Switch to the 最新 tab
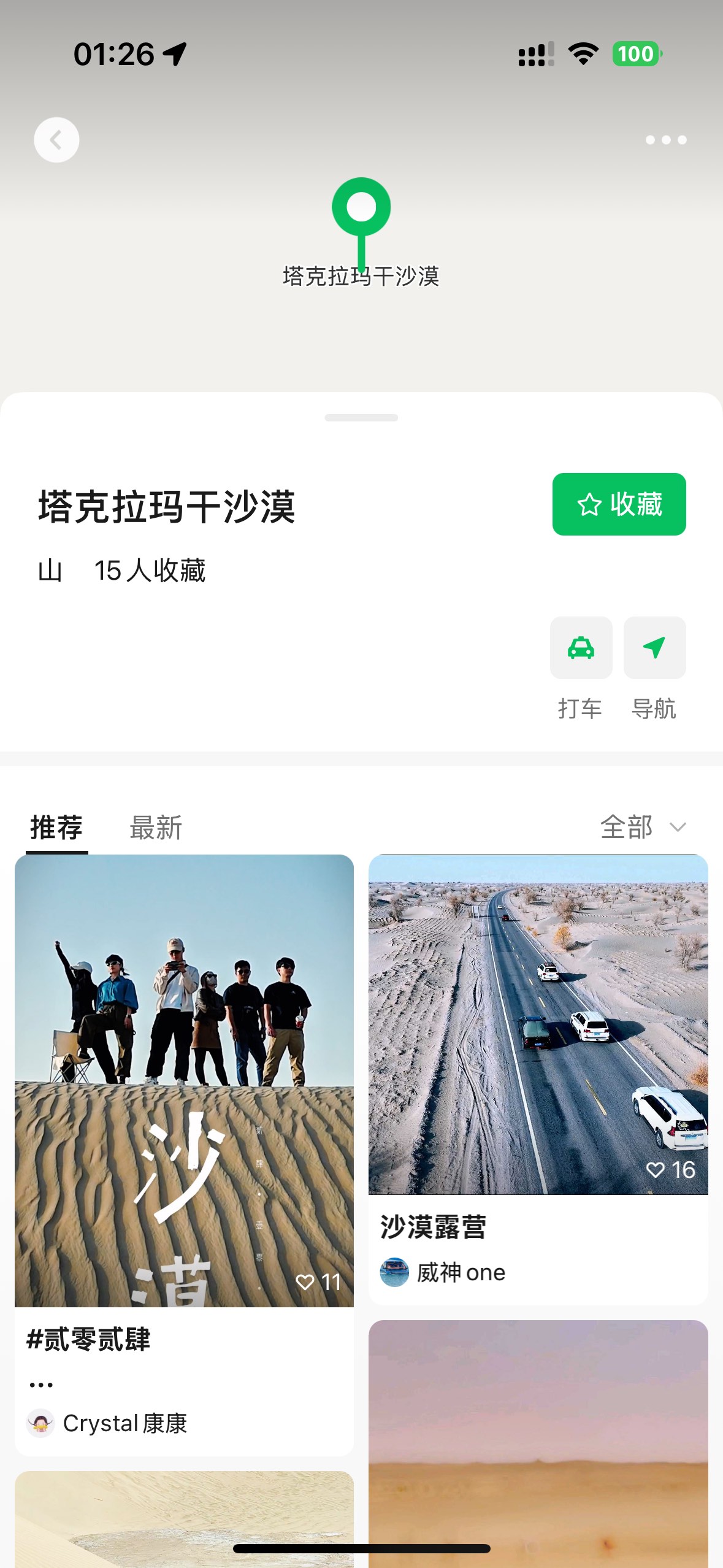 (154, 828)
